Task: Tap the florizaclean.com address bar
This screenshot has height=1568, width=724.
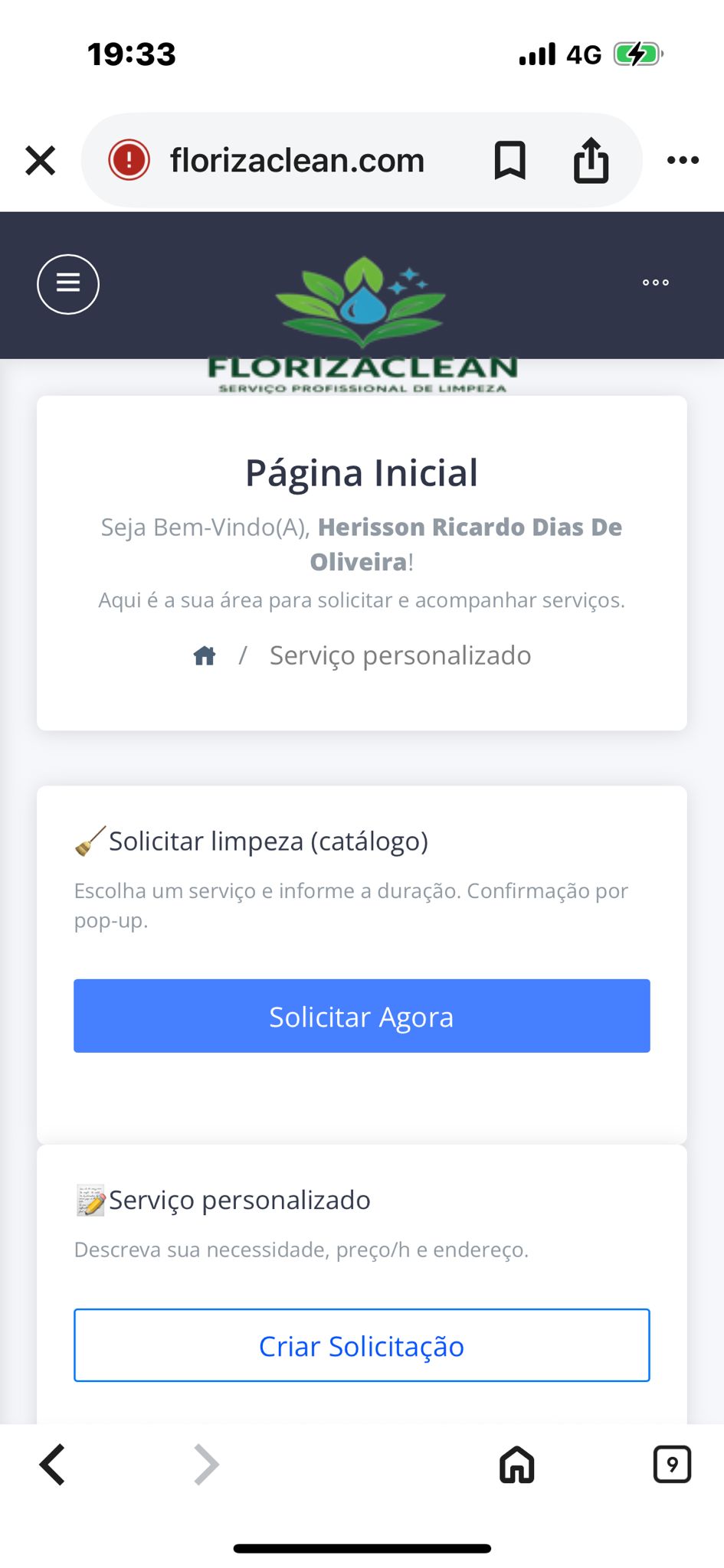Action: click(297, 161)
